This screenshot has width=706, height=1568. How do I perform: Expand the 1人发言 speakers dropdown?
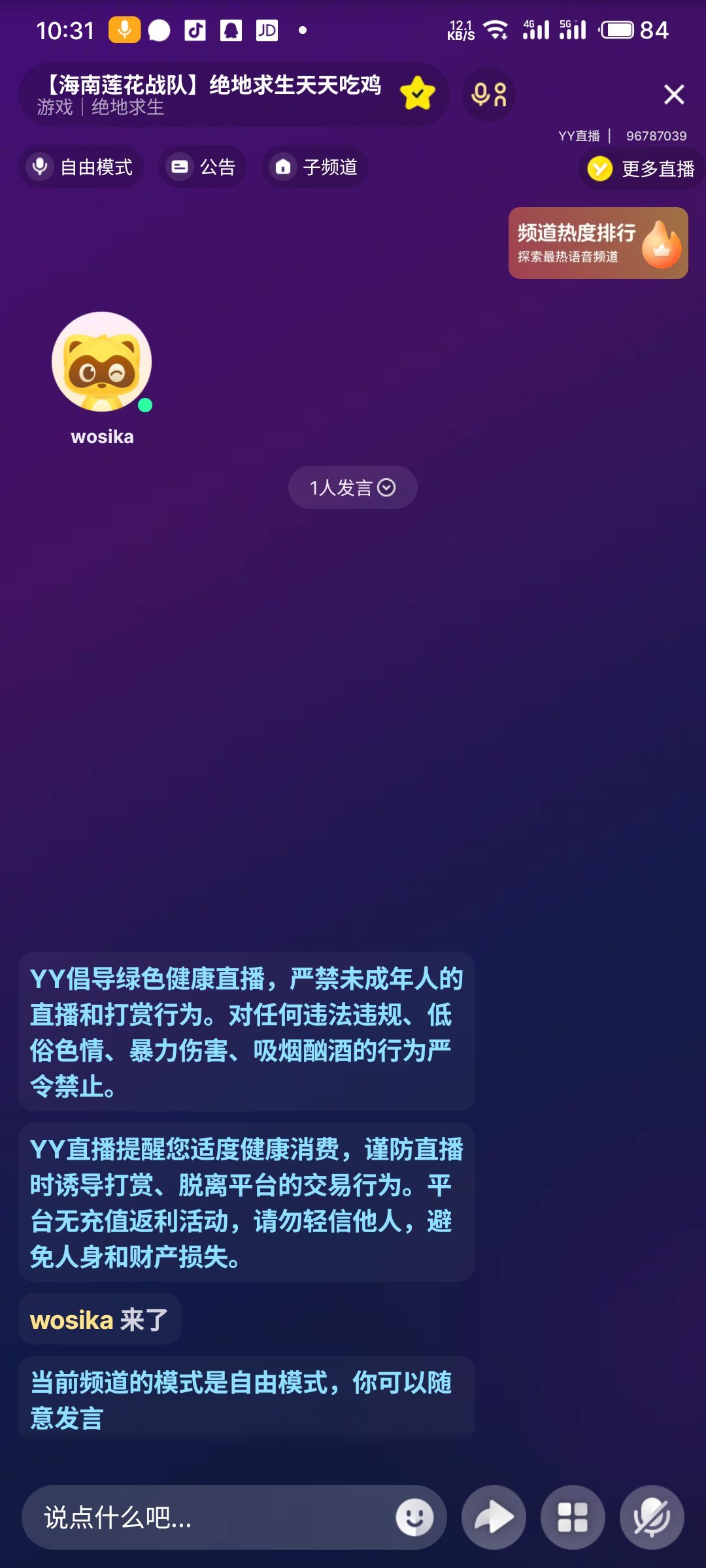[352, 487]
